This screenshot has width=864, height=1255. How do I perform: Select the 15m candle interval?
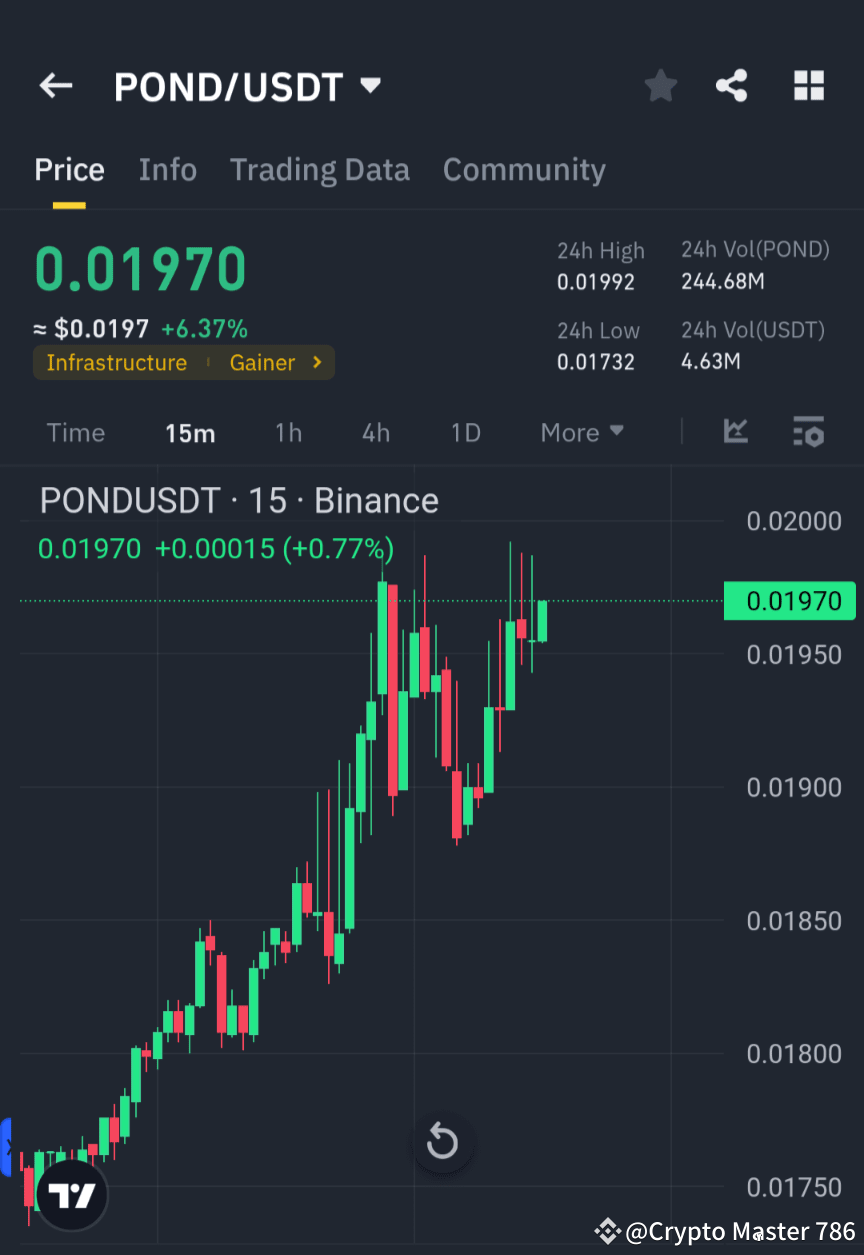click(190, 432)
